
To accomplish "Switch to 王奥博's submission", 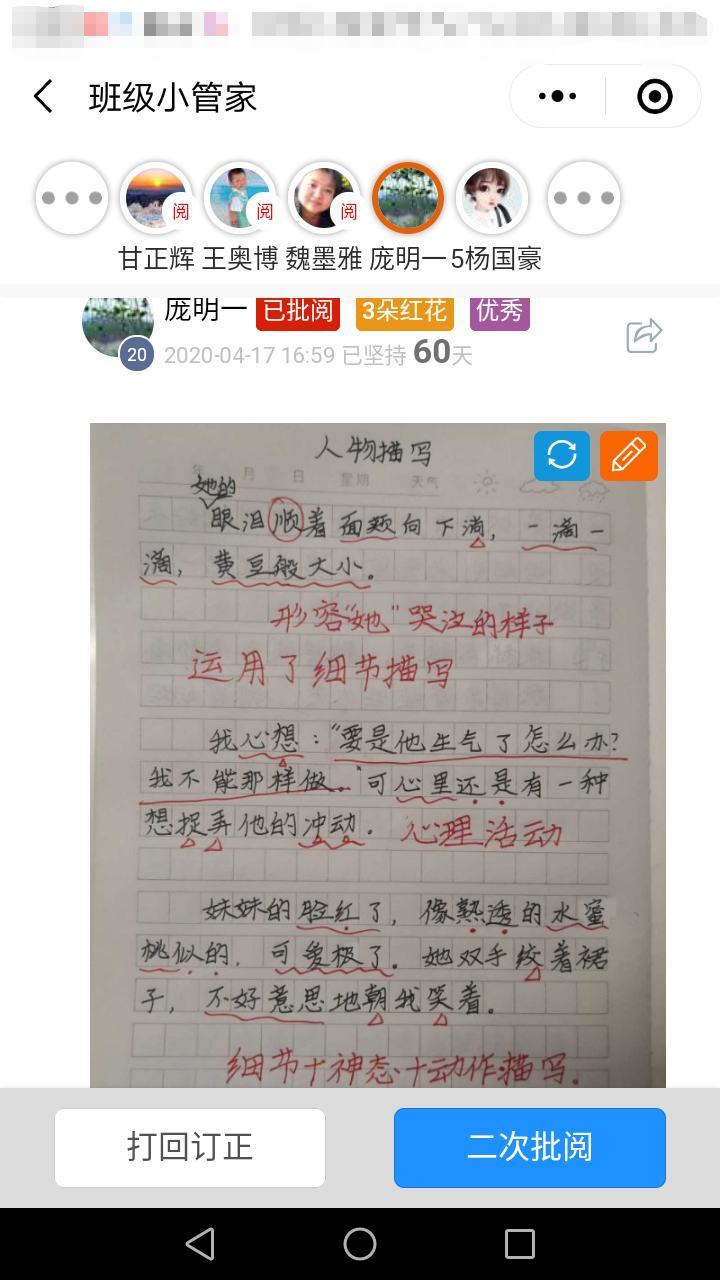I will (240, 198).
